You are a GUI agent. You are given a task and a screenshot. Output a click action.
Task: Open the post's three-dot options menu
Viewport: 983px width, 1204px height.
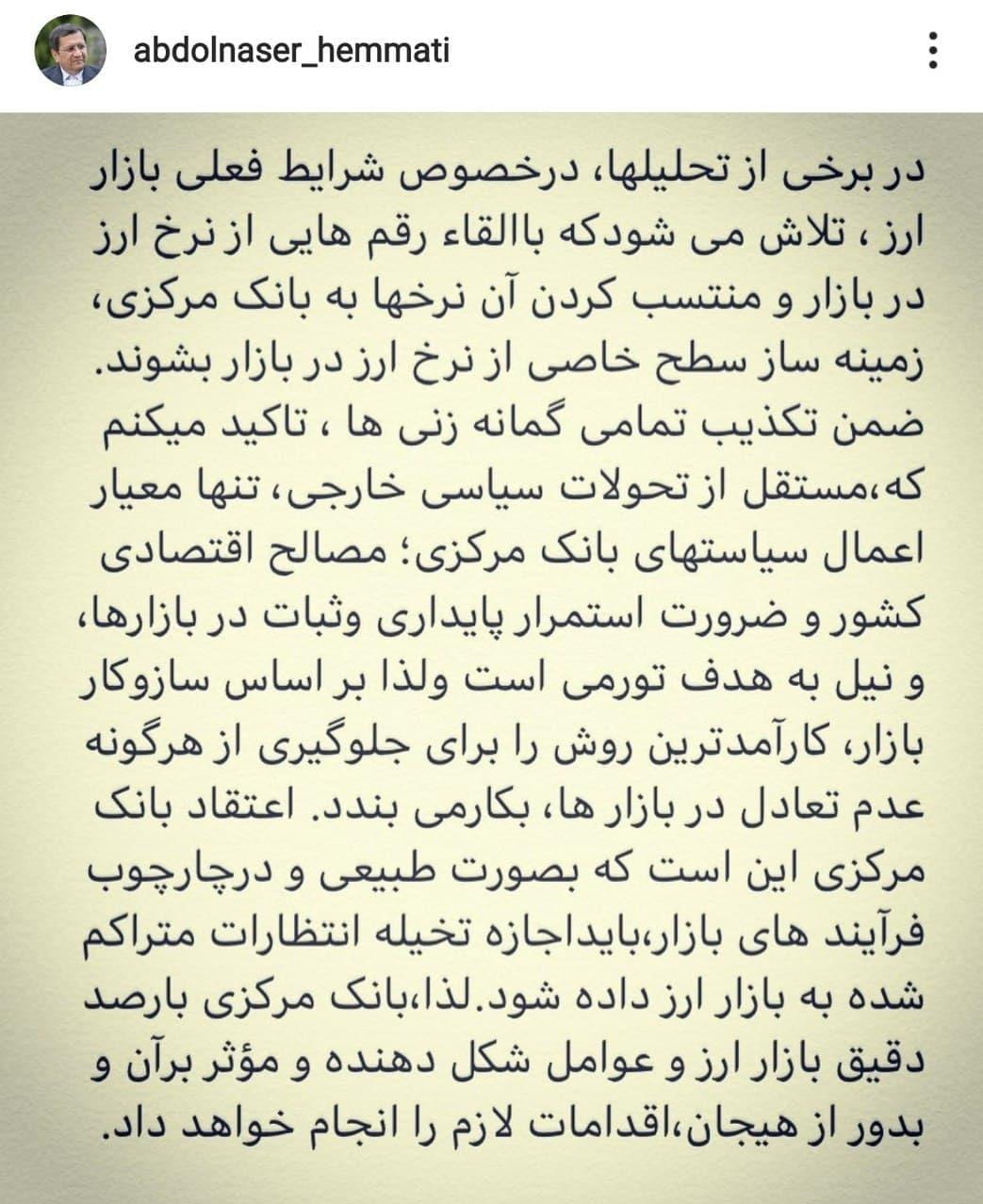click(x=933, y=51)
